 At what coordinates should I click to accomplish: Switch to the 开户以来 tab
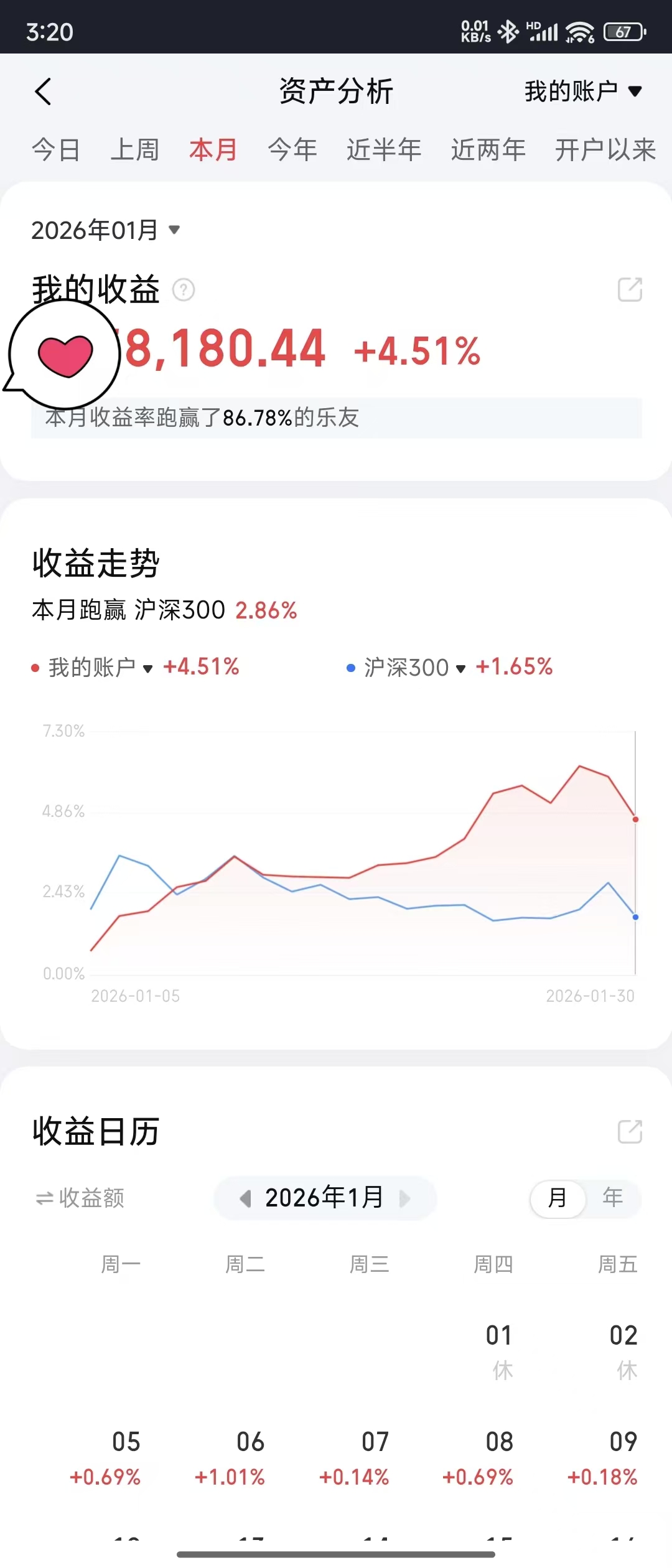pyautogui.click(x=605, y=150)
